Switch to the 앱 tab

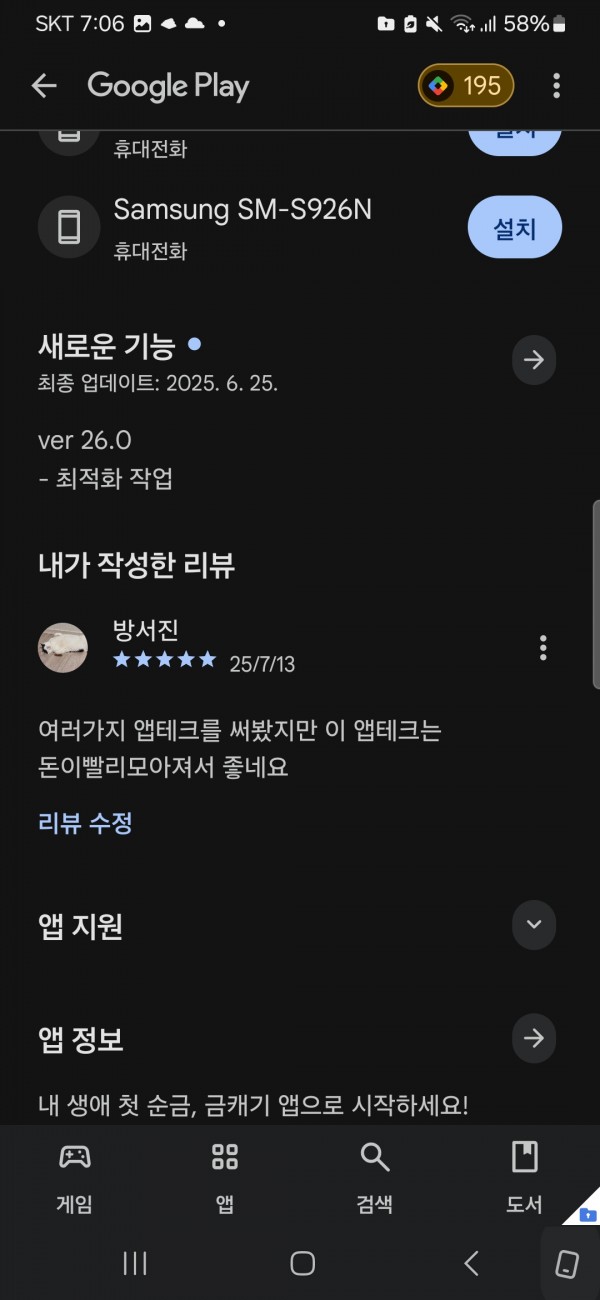click(225, 1177)
